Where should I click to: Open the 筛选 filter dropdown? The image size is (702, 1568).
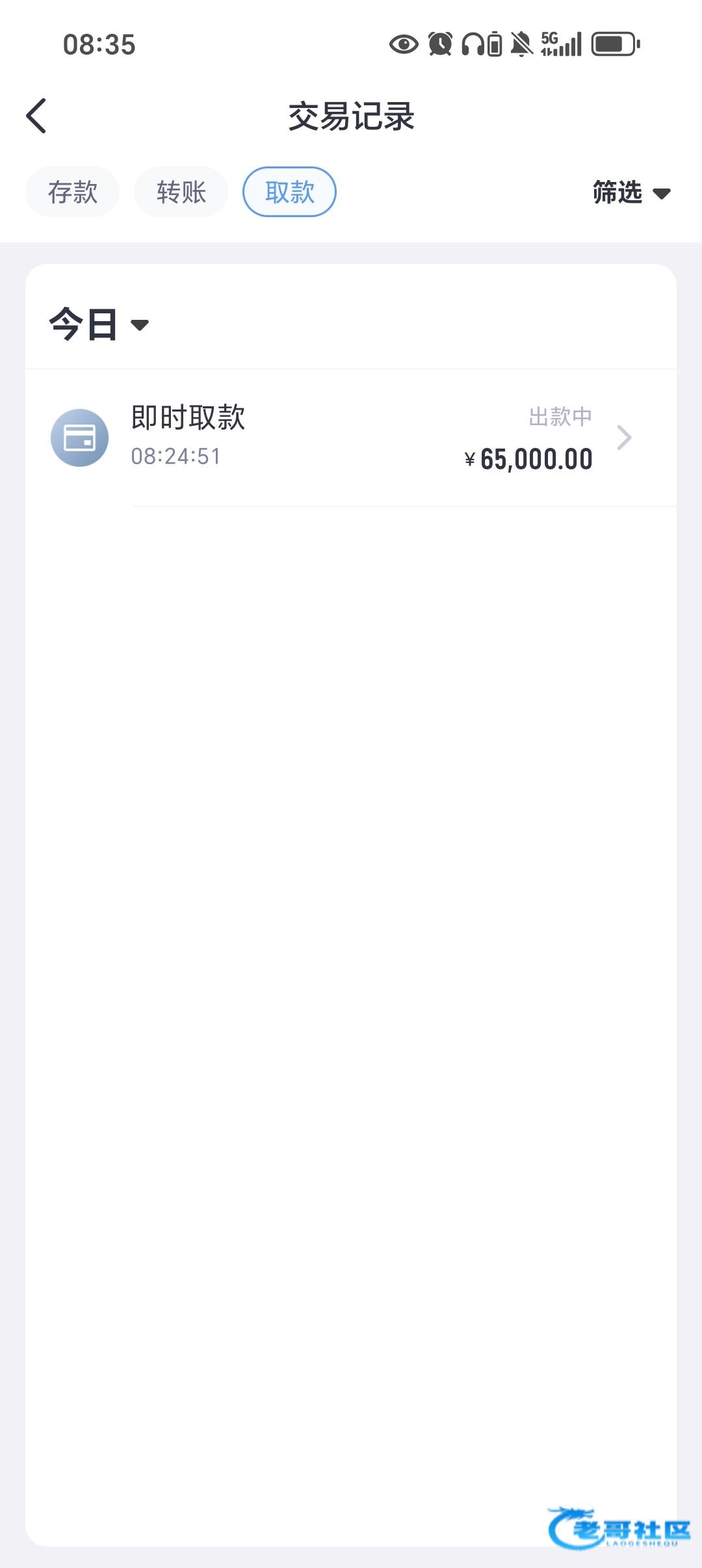click(630, 193)
